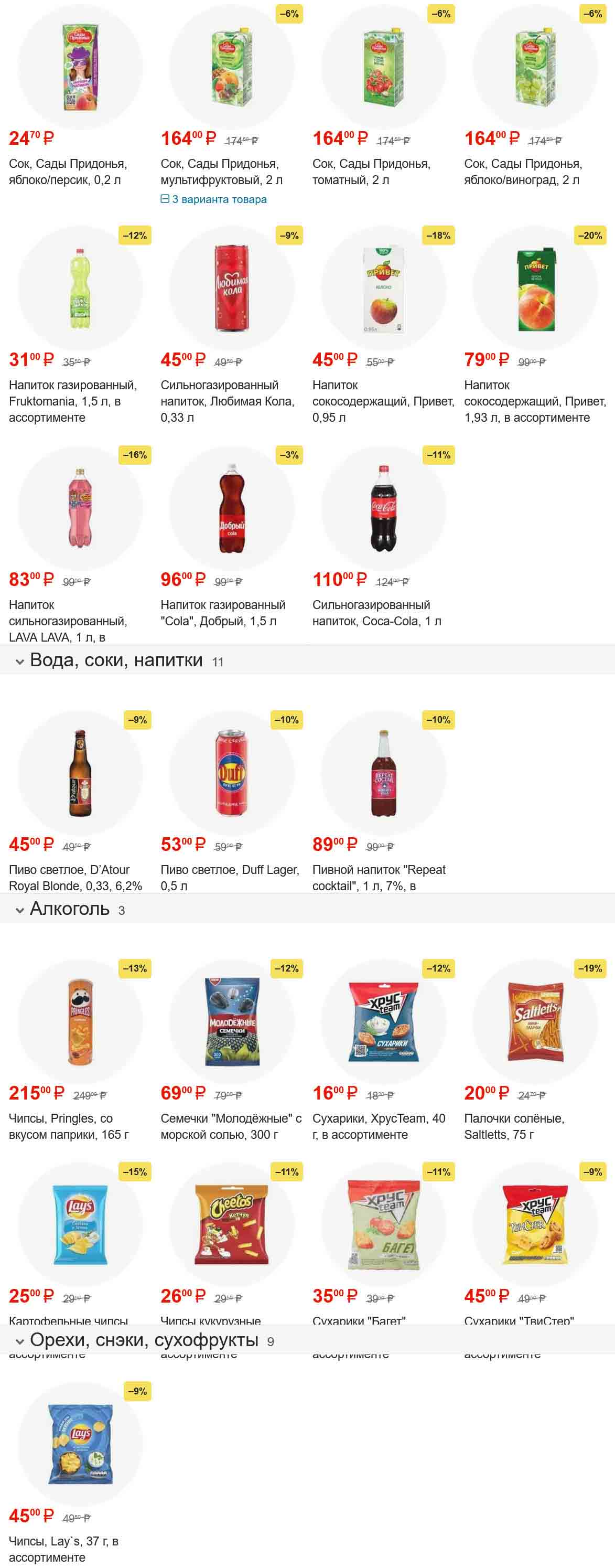Open Привет 0,95 л juice drink
Viewport: 615px width, 1568px height.
click(x=383, y=289)
